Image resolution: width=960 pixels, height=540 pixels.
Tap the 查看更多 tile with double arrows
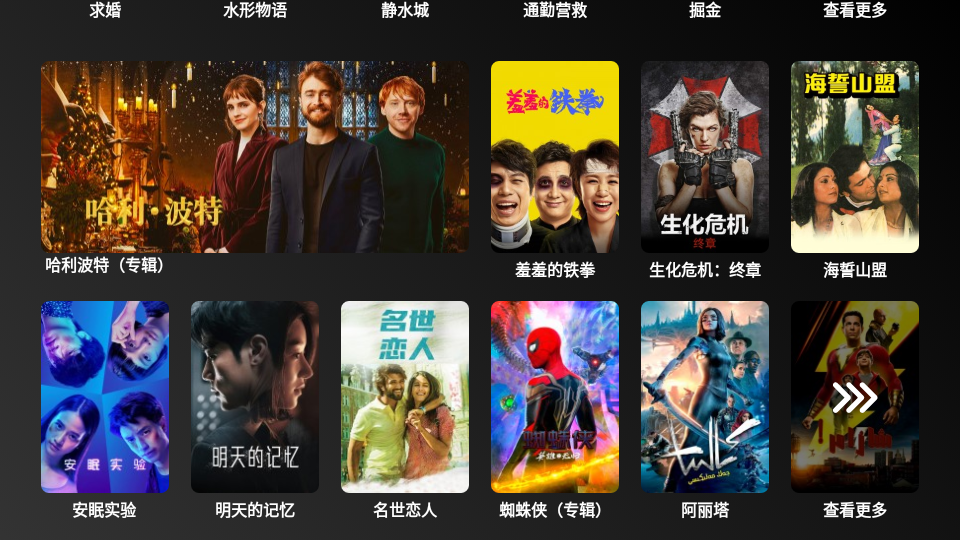[x=855, y=397]
